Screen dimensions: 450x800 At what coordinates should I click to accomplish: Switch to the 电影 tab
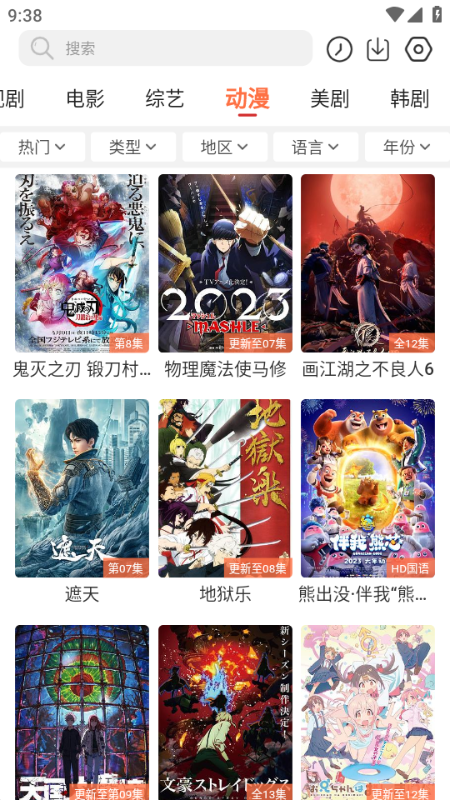click(85, 98)
